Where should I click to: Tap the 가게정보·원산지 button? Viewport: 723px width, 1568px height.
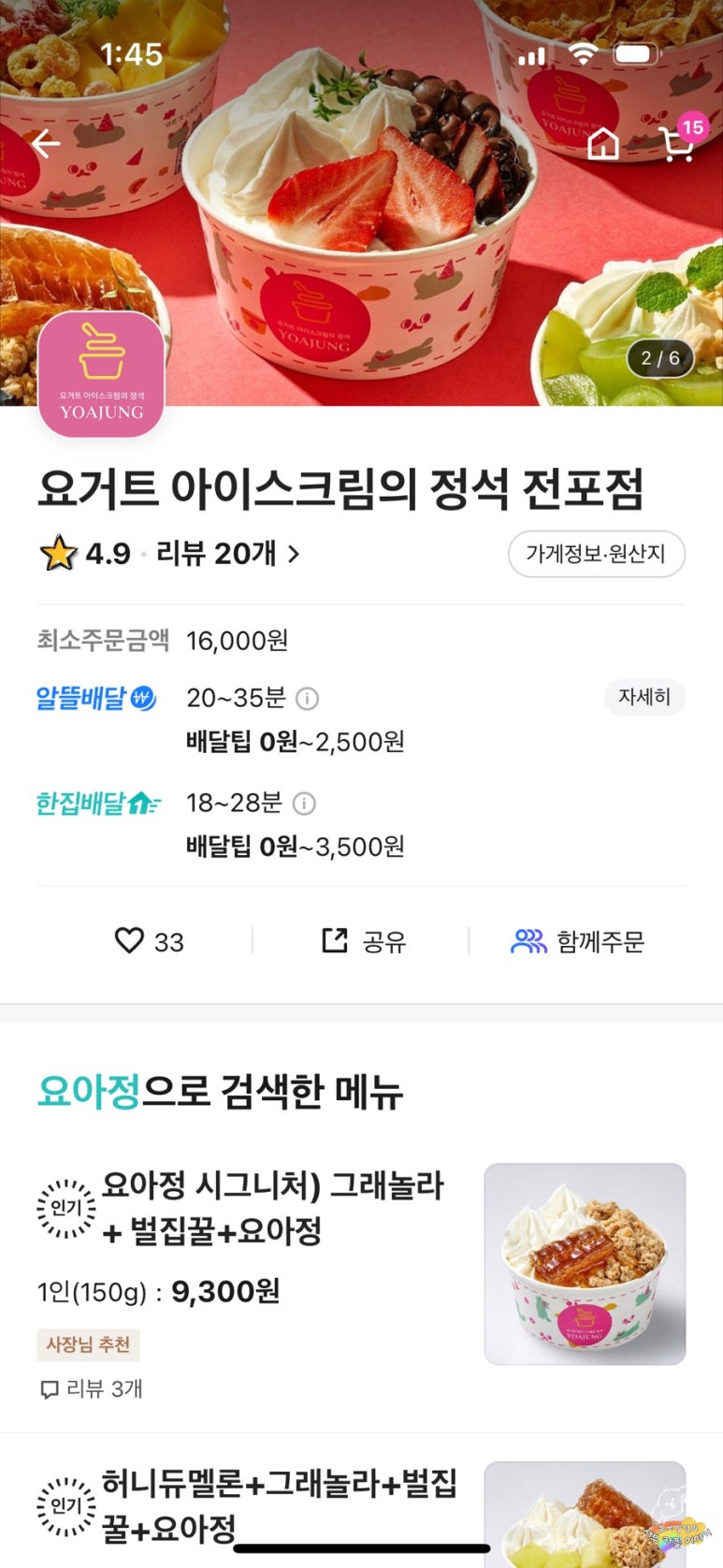point(596,554)
